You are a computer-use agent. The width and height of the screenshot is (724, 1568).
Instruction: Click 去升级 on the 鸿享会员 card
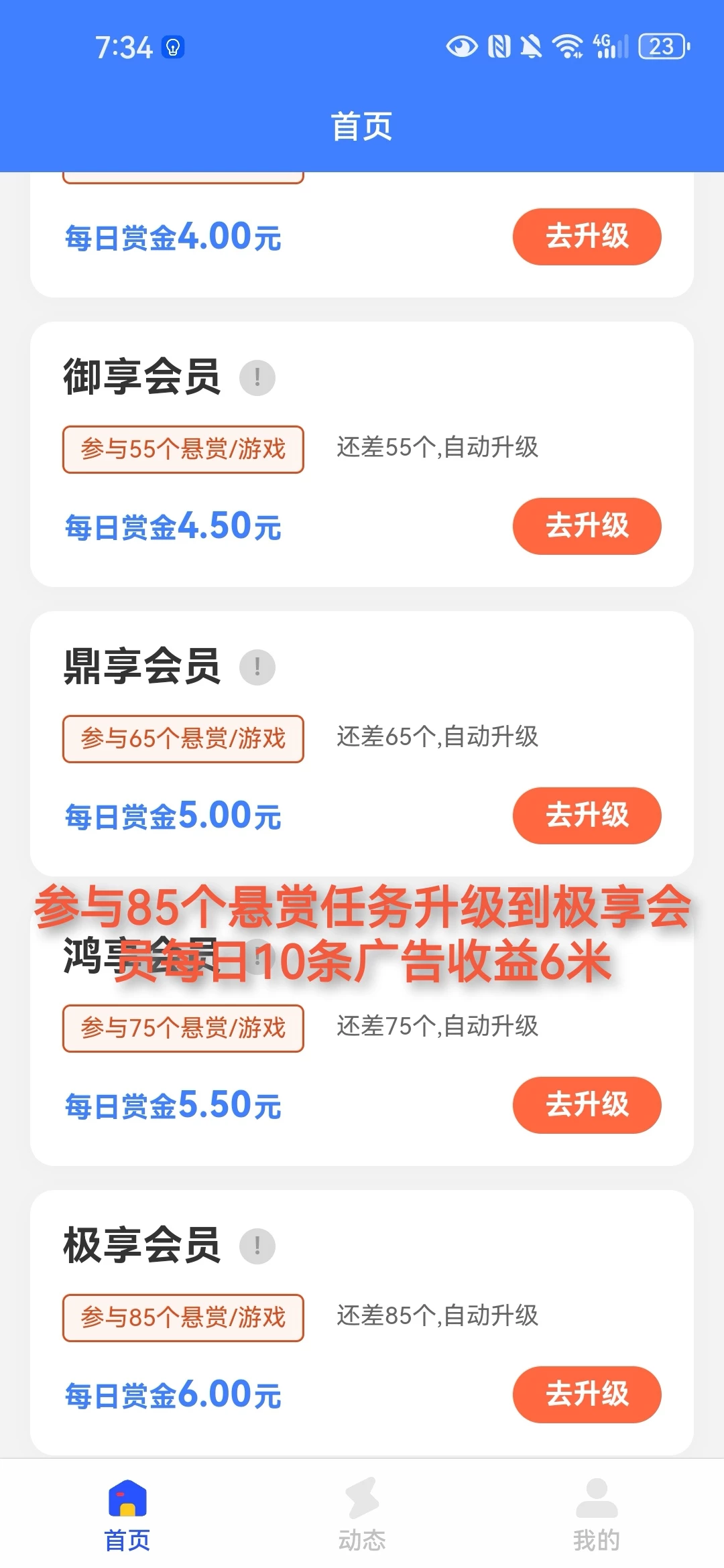click(586, 1106)
